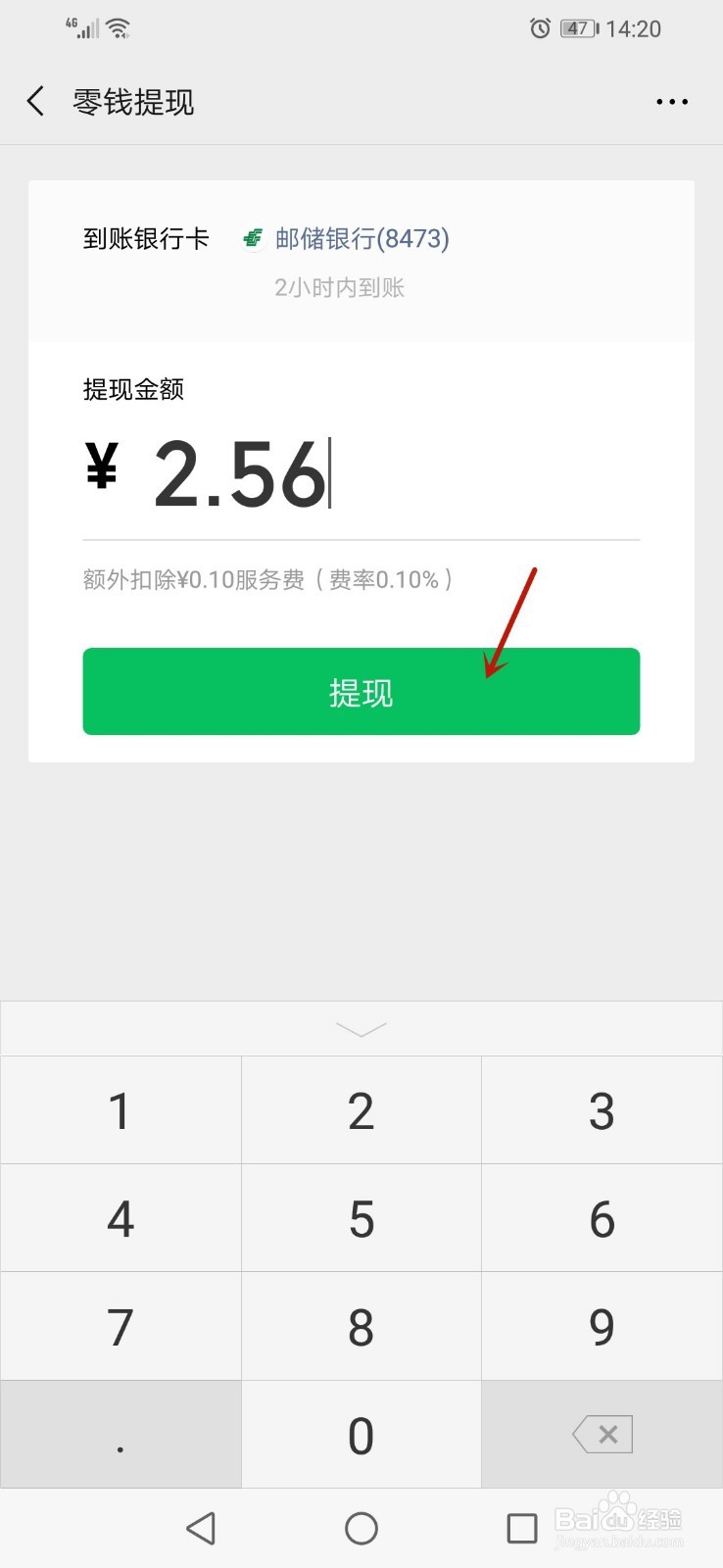Tap the home circle navigation icon
The height and width of the screenshot is (1568, 723).
pyautogui.click(x=361, y=1527)
